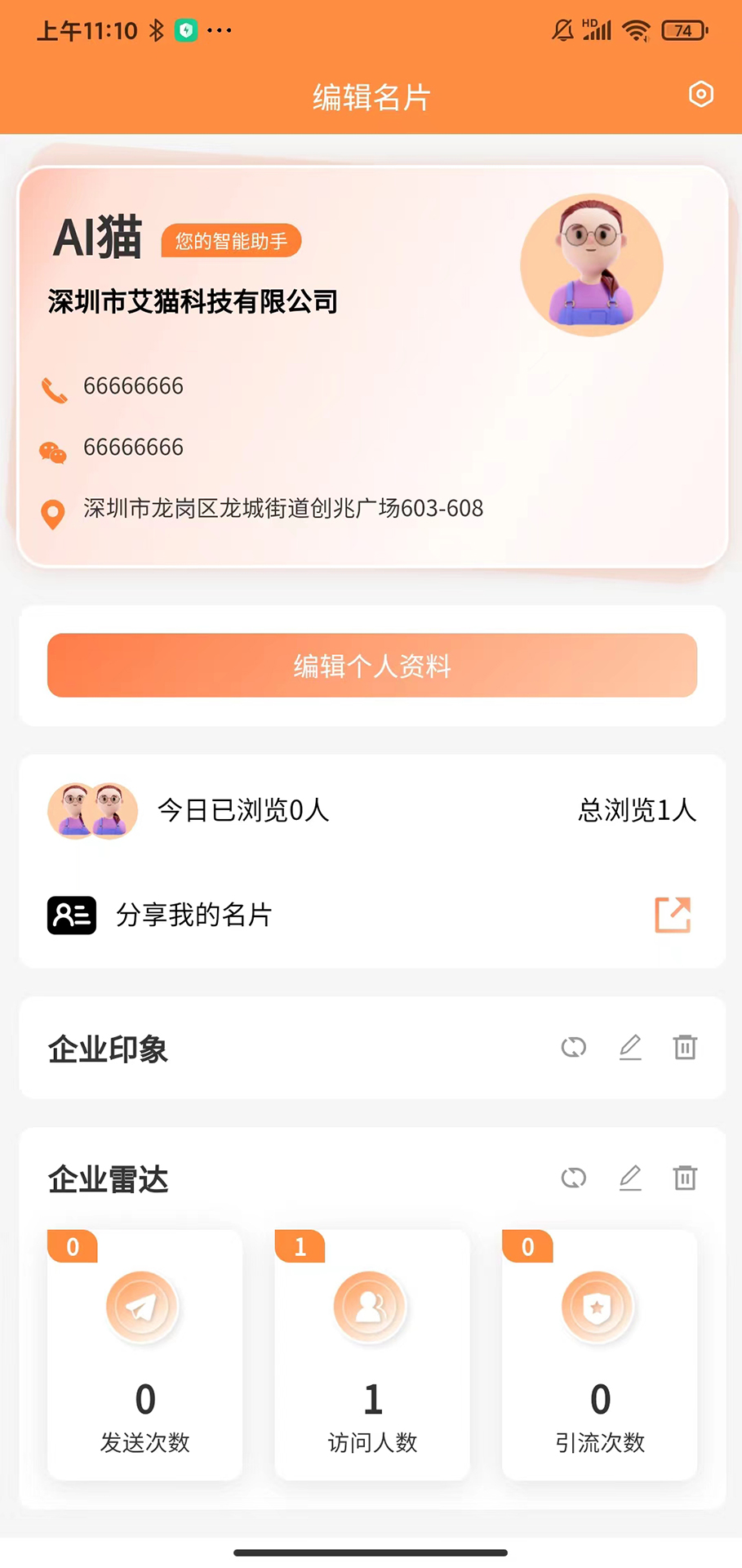Viewport: 742px width, 1568px height.
Task: Click the delete trash icon in 企业印象 section
Action: 685,1048
